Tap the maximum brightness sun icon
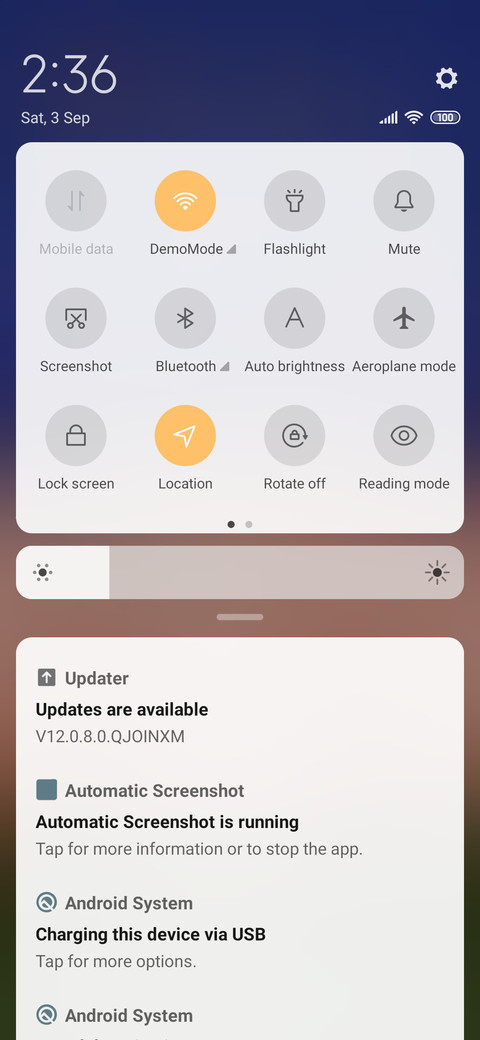Screen dimensions: 480x1040 437,572
